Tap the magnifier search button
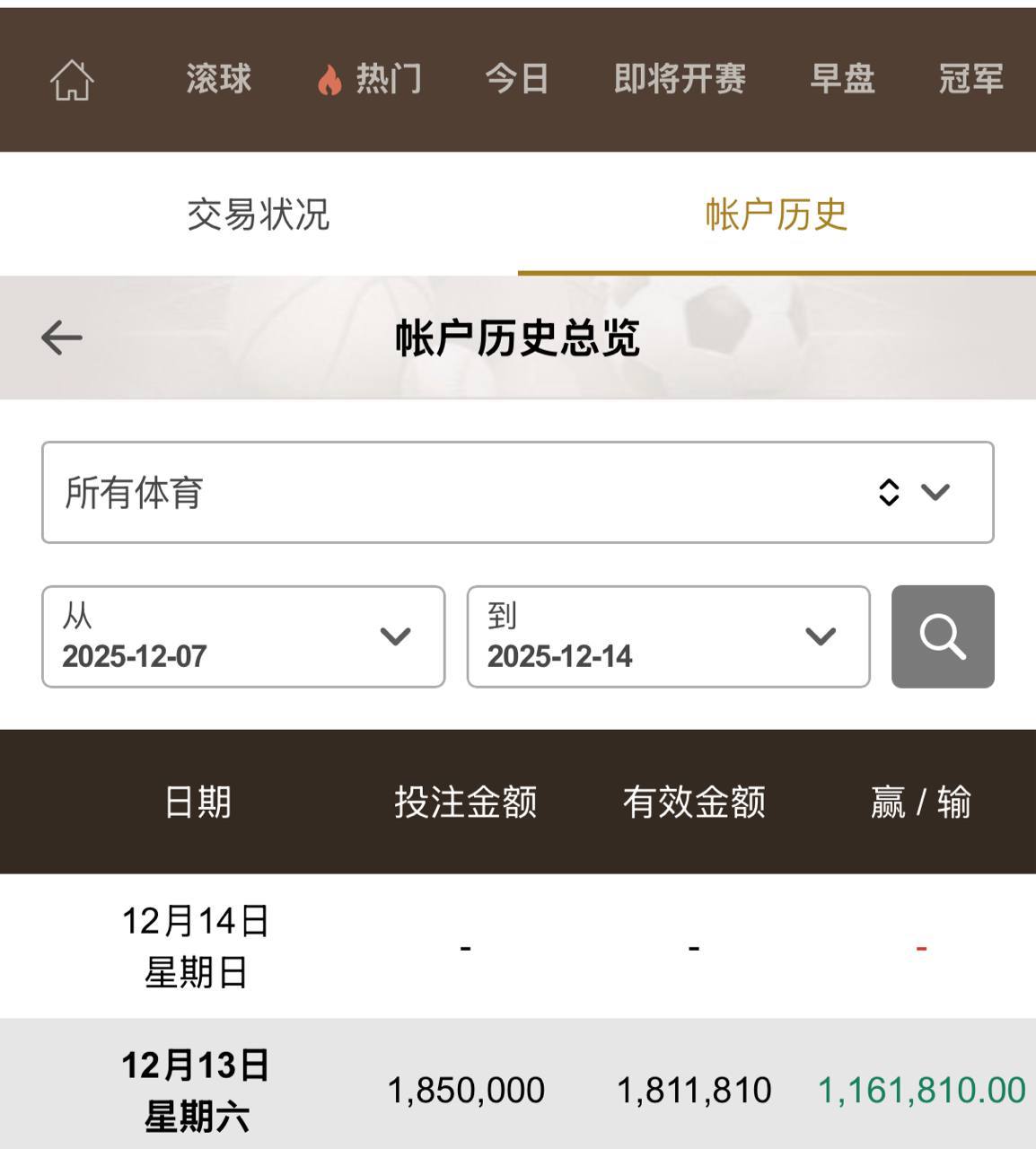The image size is (1036, 1149). [943, 636]
